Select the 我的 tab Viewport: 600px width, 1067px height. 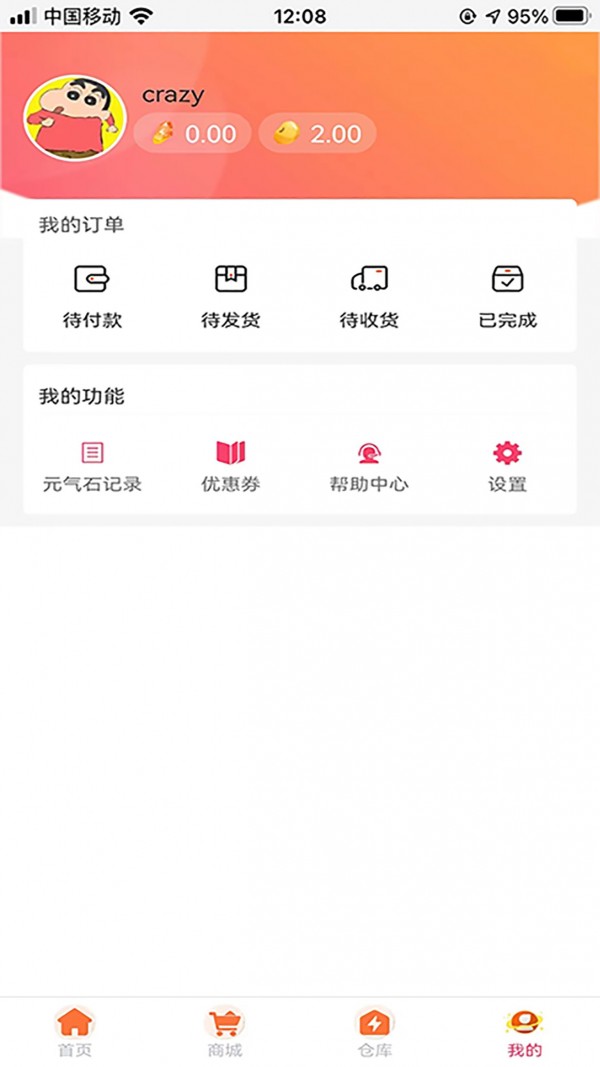click(x=524, y=1033)
